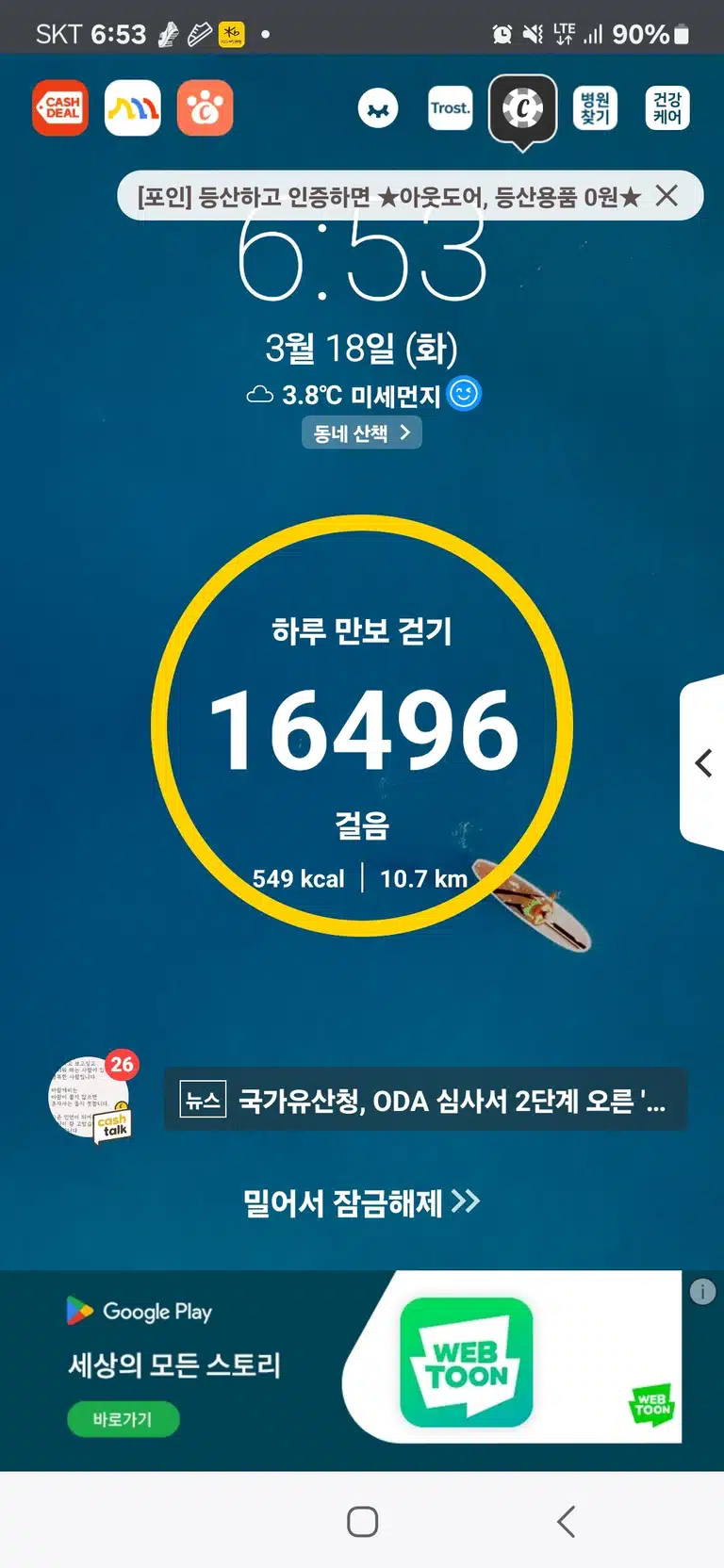Open the ad info icon
The height and width of the screenshot is (1568, 724).
coord(702,1292)
